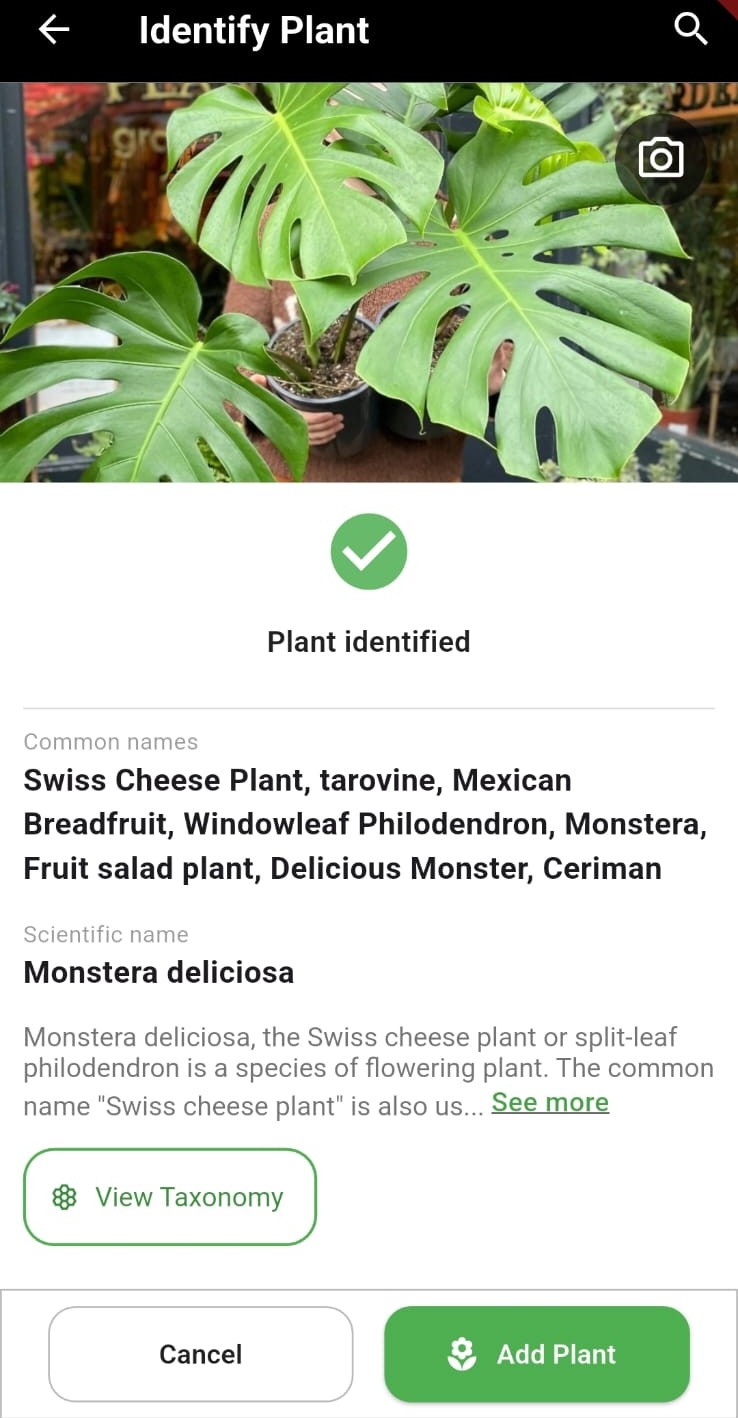Open the plant search via magnifier icon
Viewport: 738px width, 1418px height.
click(x=691, y=29)
